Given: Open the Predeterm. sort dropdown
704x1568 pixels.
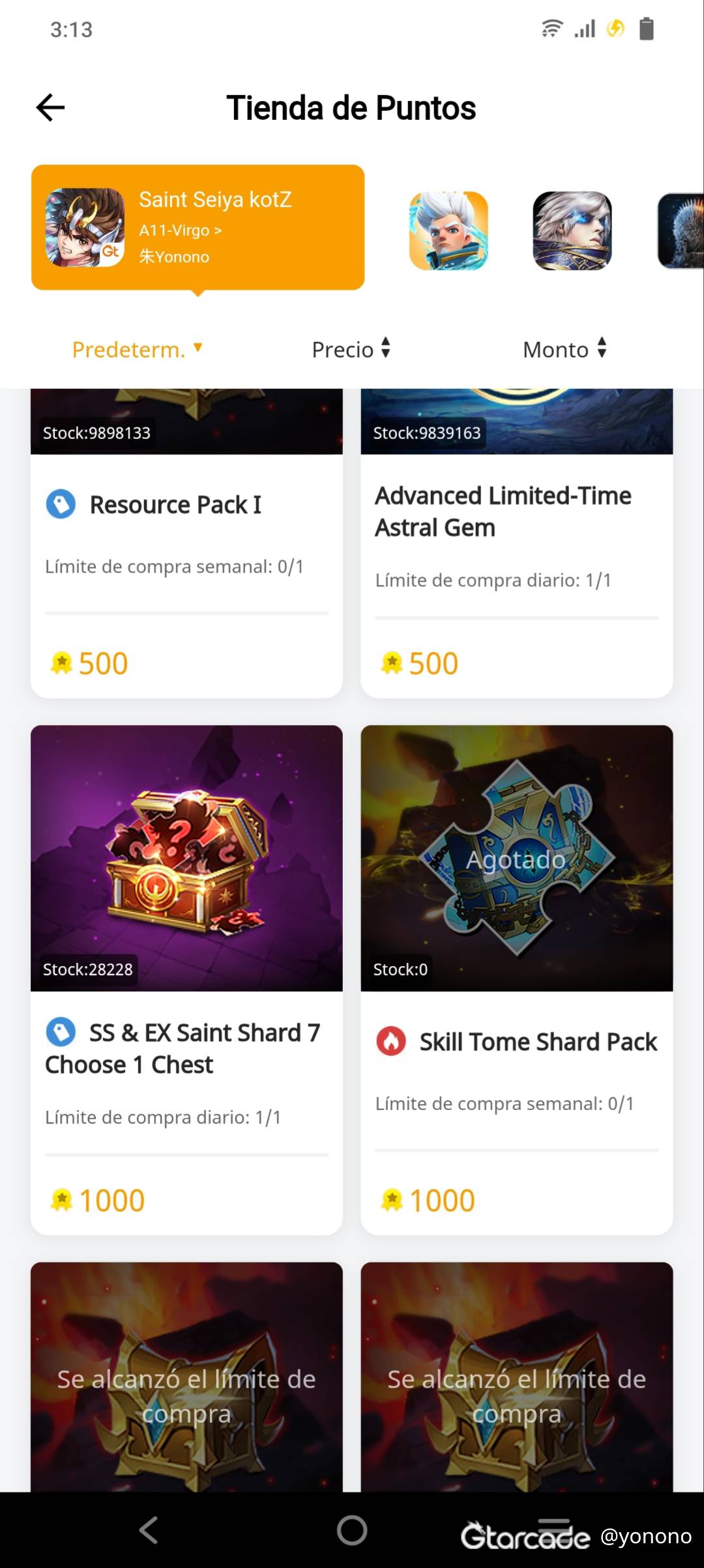Looking at the screenshot, I should click(138, 350).
